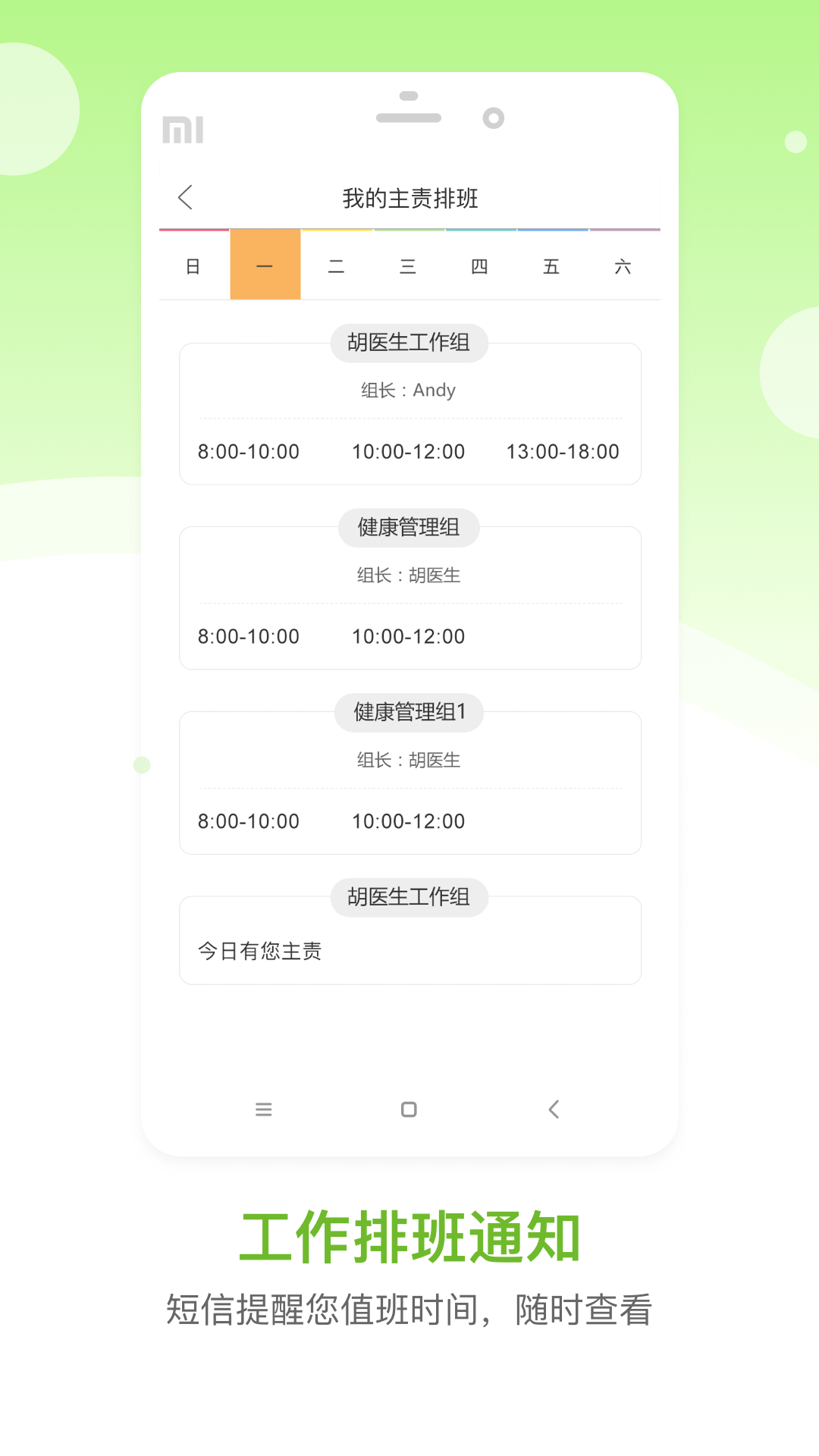Open the recent apps navigation icon
The image size is (819, 1456).
264,1109
